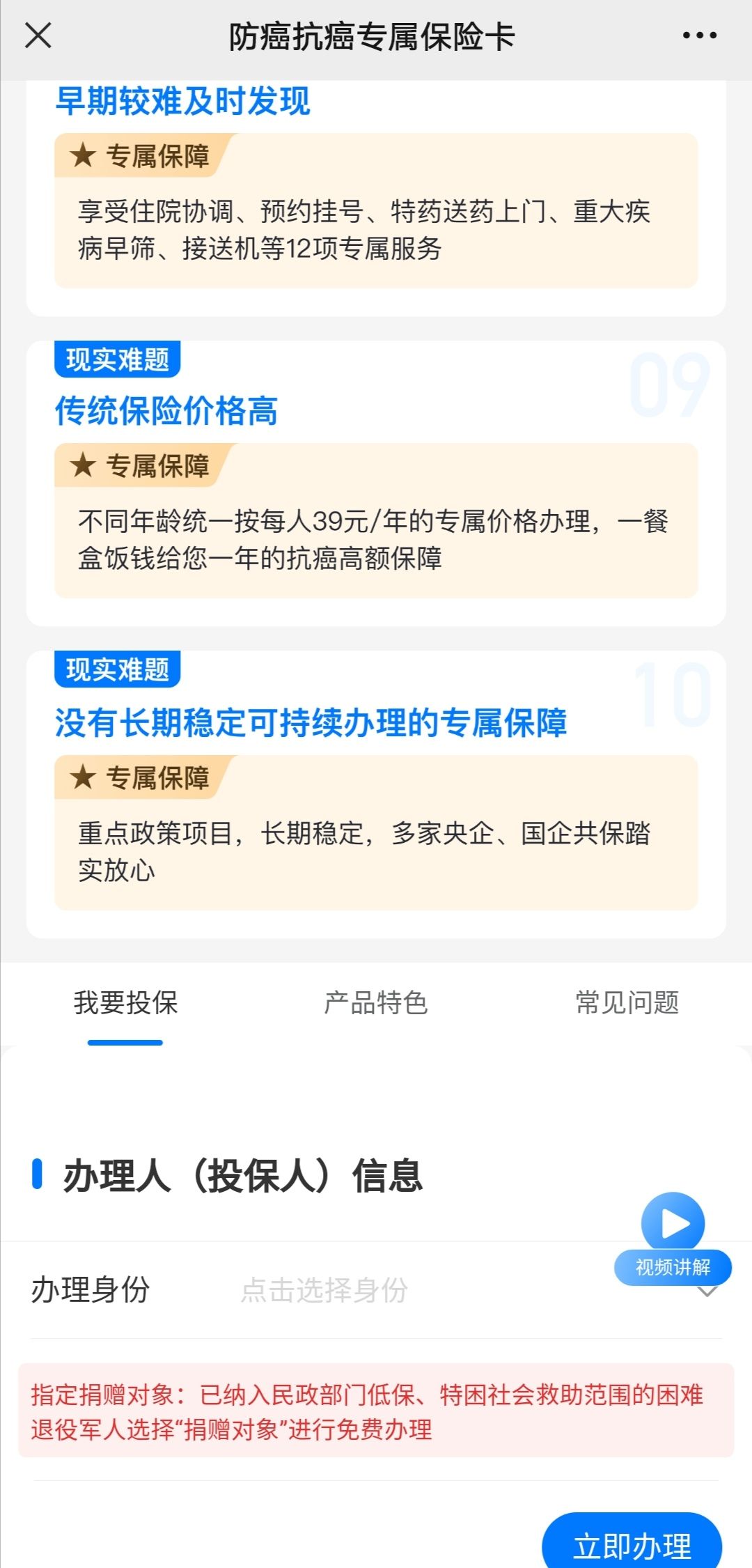Close the insurance card page

[38, 36]
